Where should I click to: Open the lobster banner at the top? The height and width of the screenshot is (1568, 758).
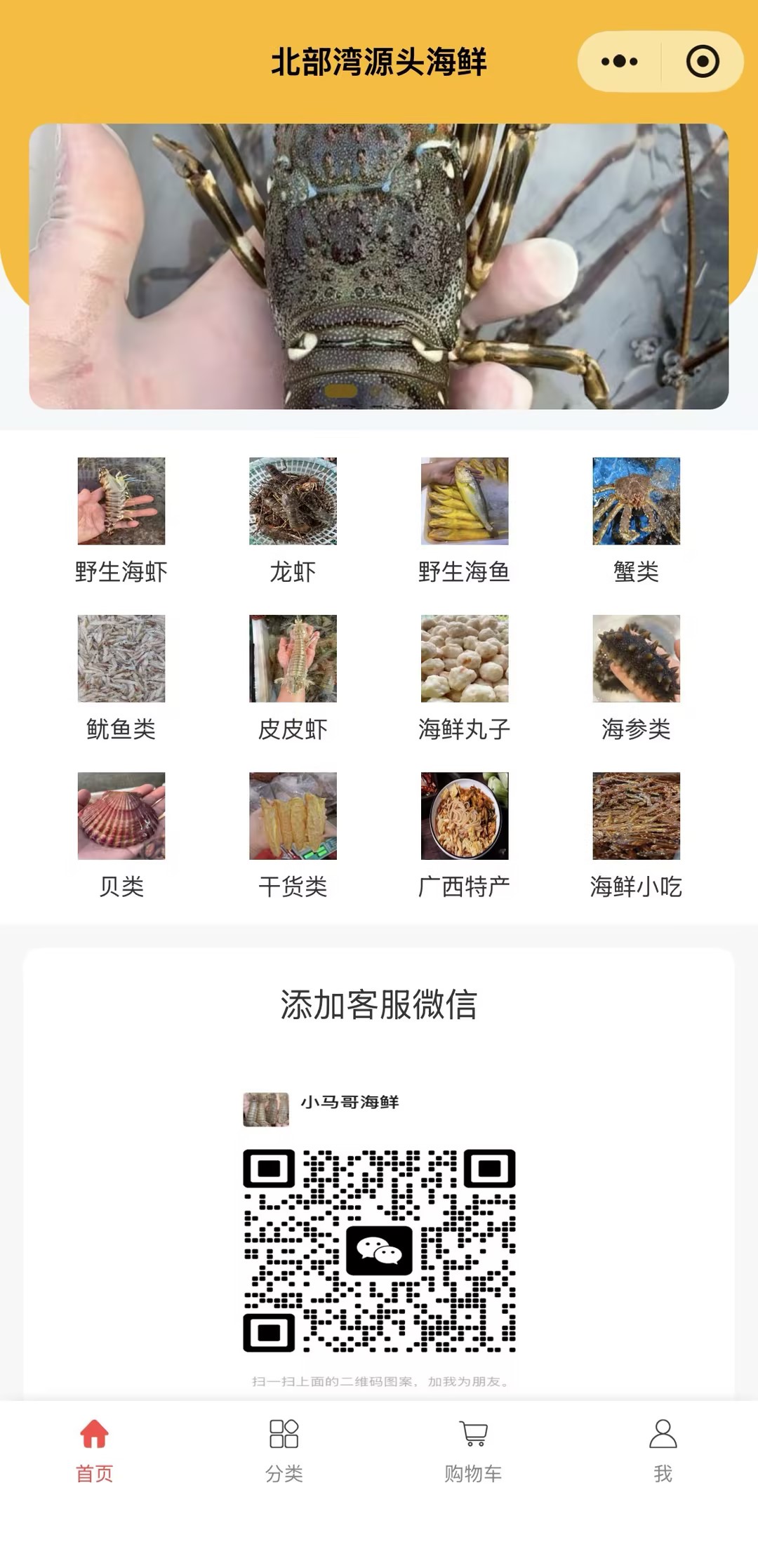(378, 266)
